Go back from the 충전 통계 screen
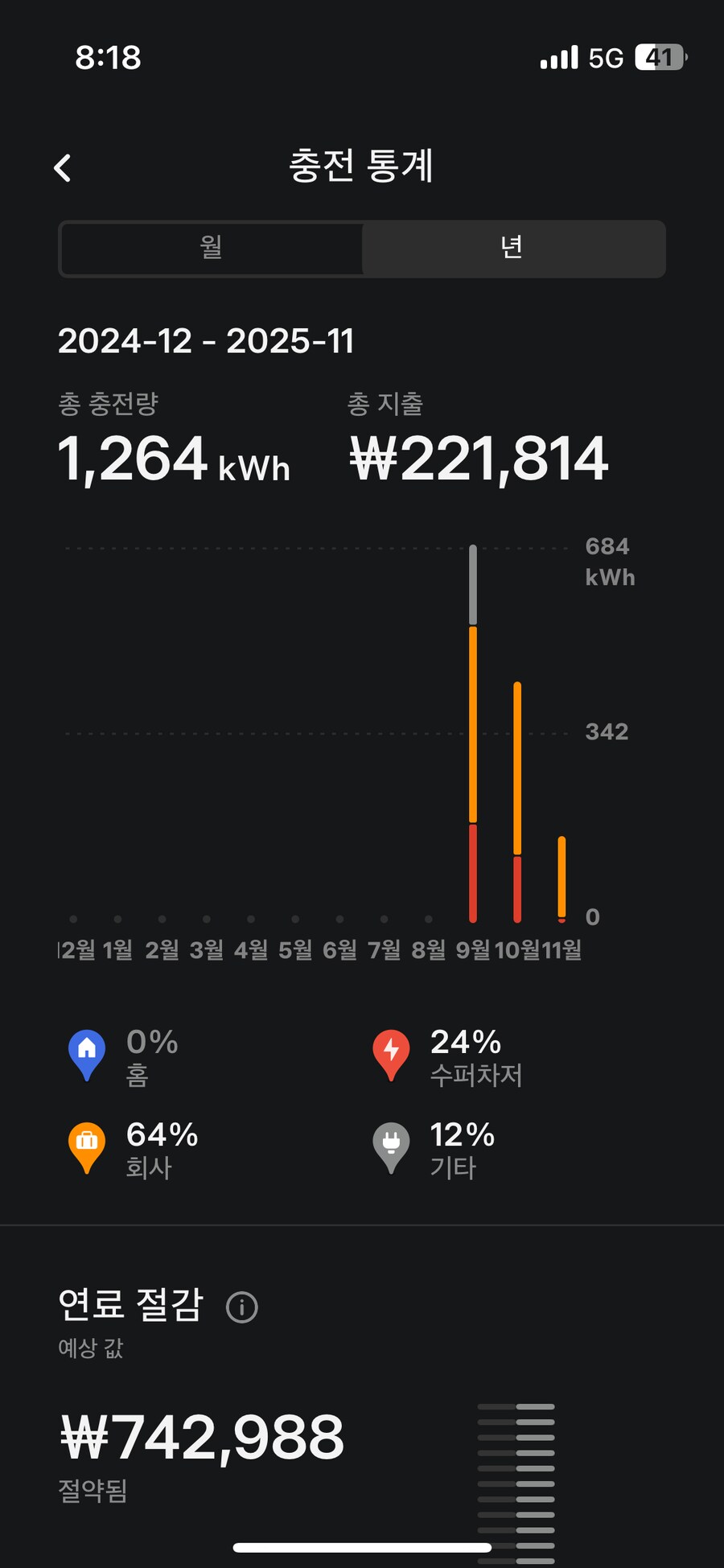724x1568 pixels. (63, 168)
